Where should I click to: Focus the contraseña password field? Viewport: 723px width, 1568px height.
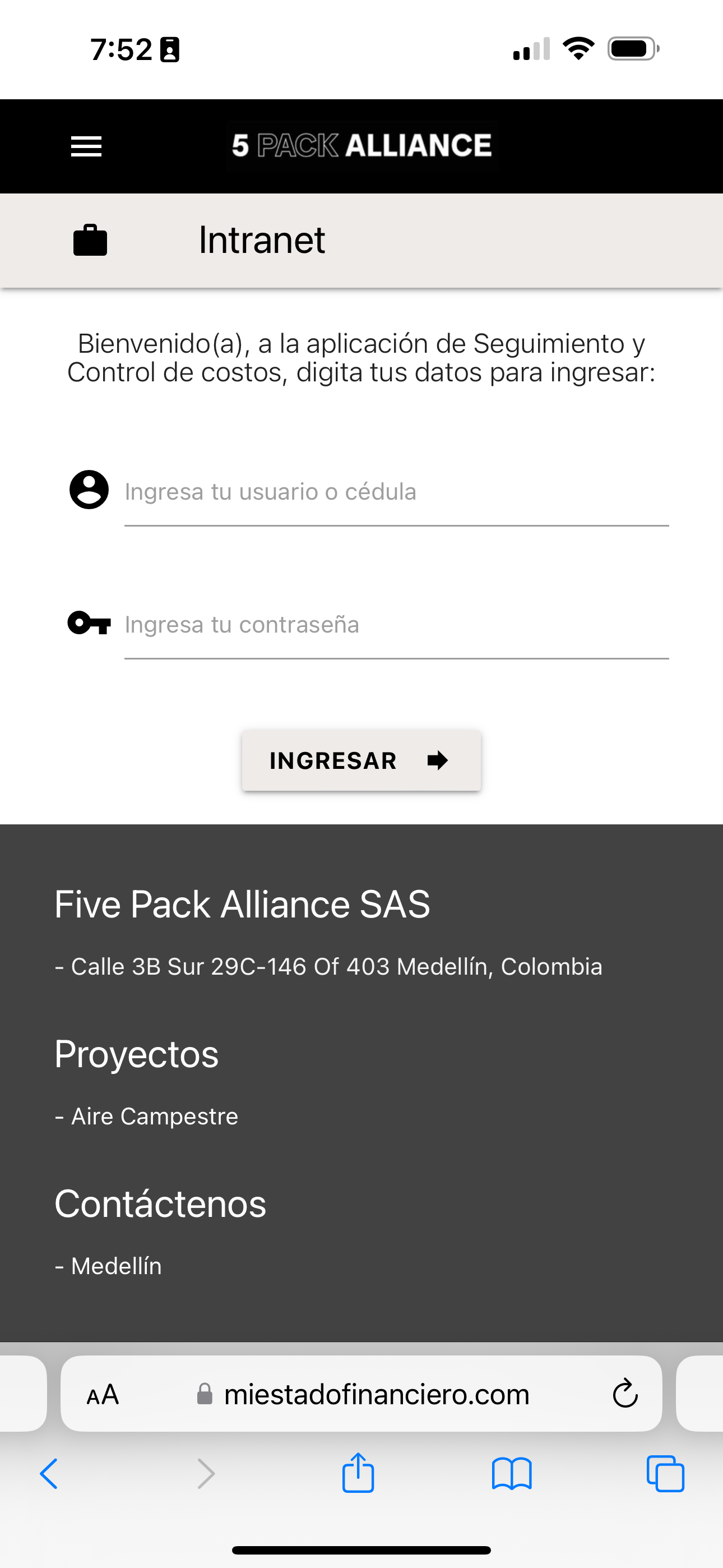coord(396,625)
